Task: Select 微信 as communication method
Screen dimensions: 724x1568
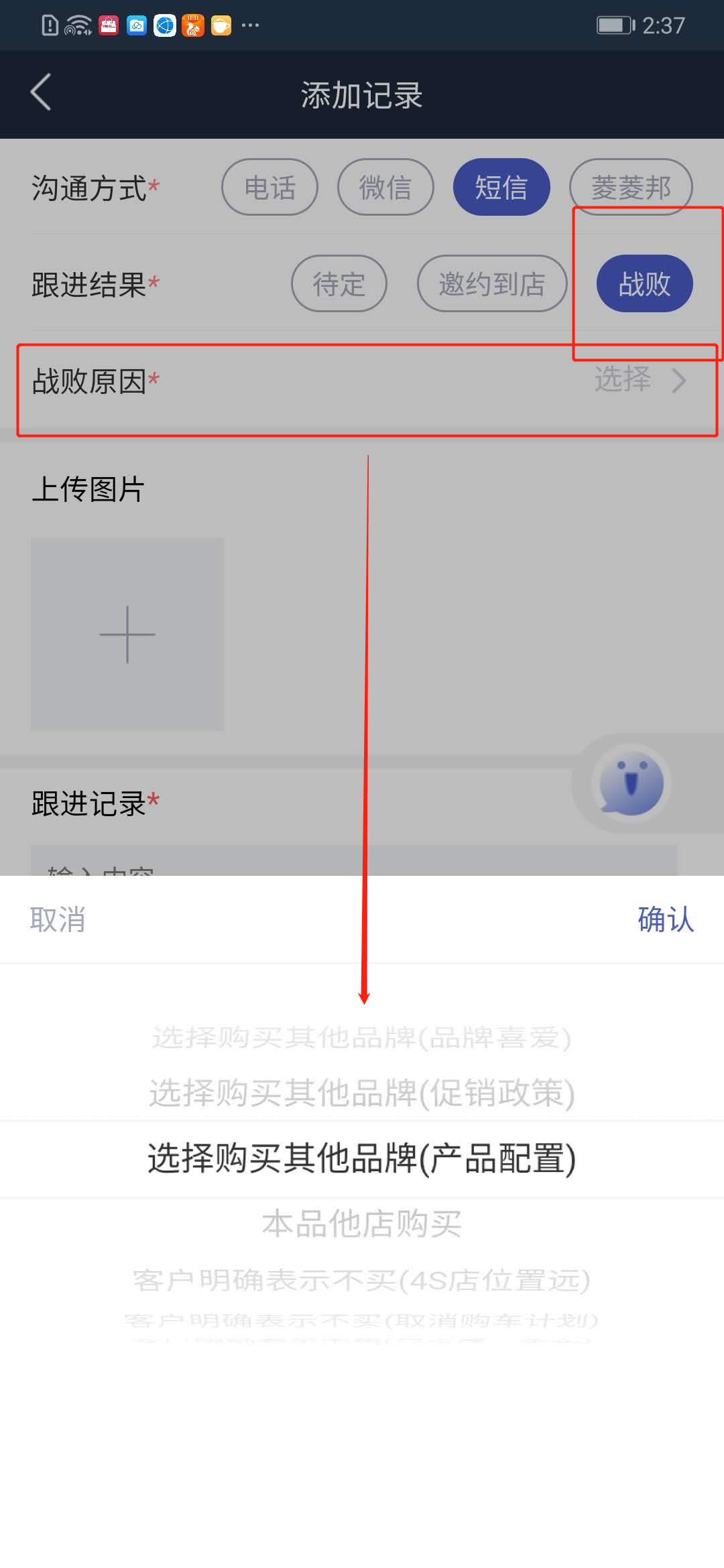Action: pyautogui.click(x=385, y=188)
